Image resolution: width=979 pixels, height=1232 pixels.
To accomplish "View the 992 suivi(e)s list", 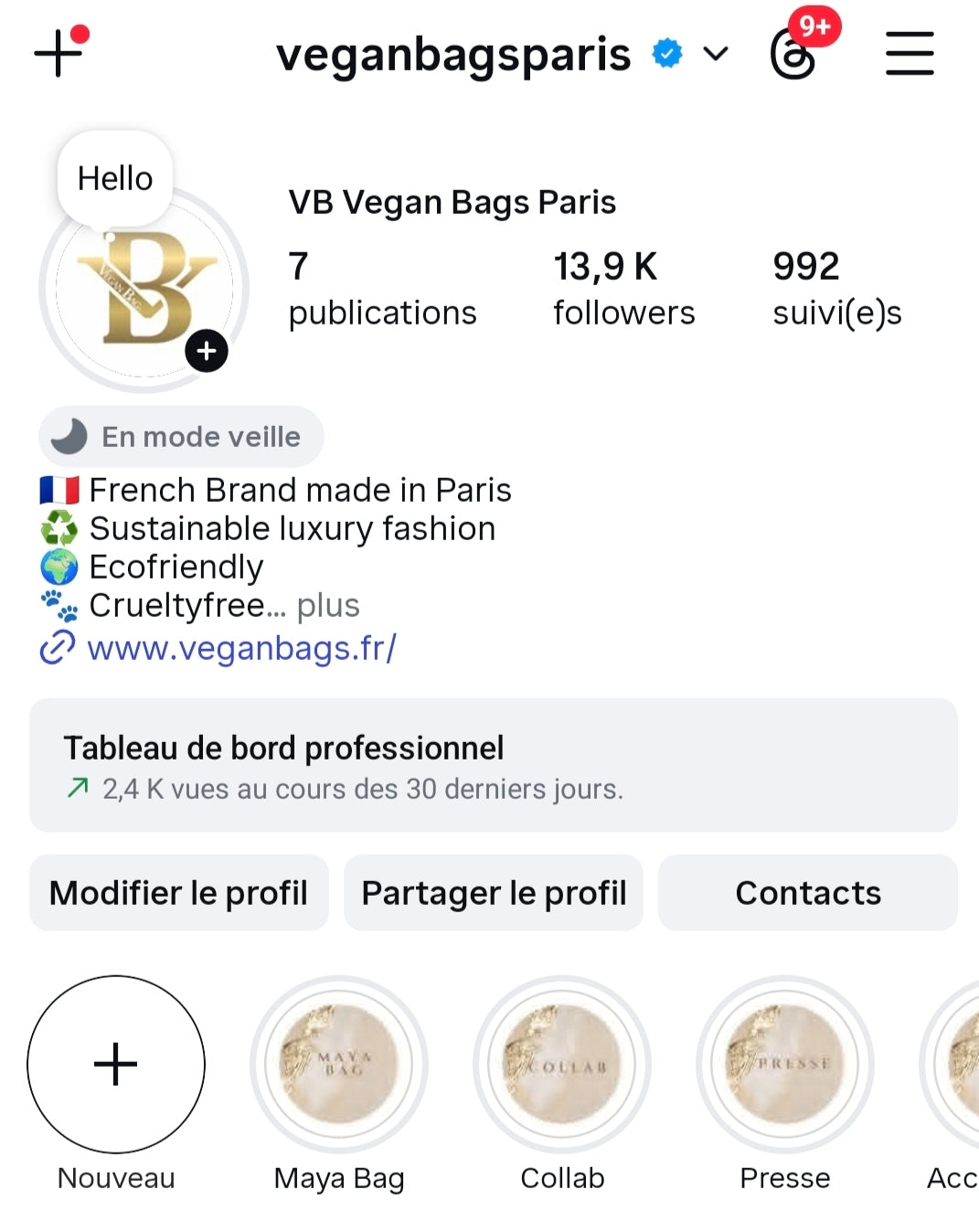I will coord(836,289).
